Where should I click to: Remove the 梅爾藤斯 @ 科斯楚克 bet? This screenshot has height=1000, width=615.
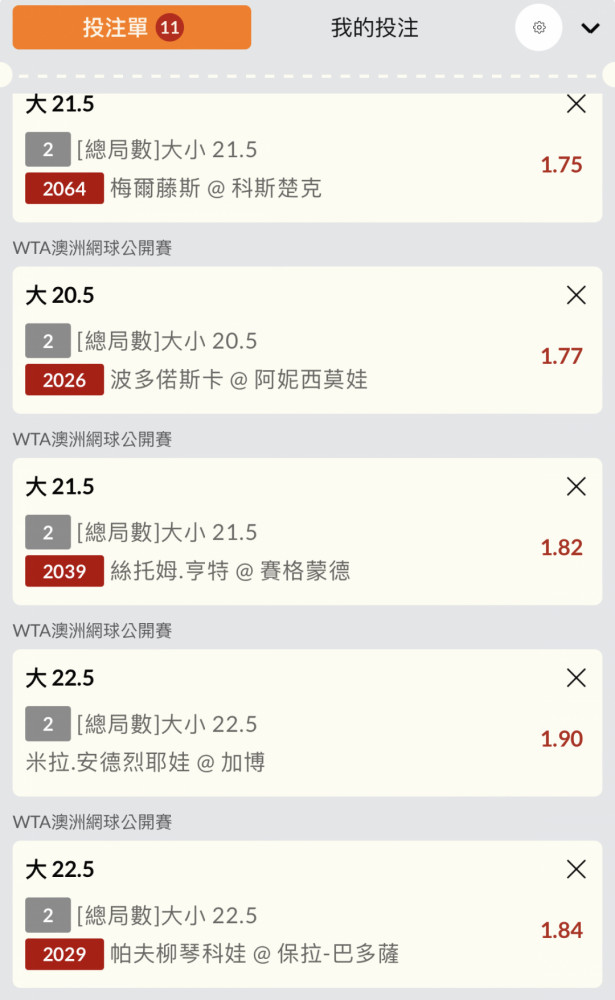(576, 104)
